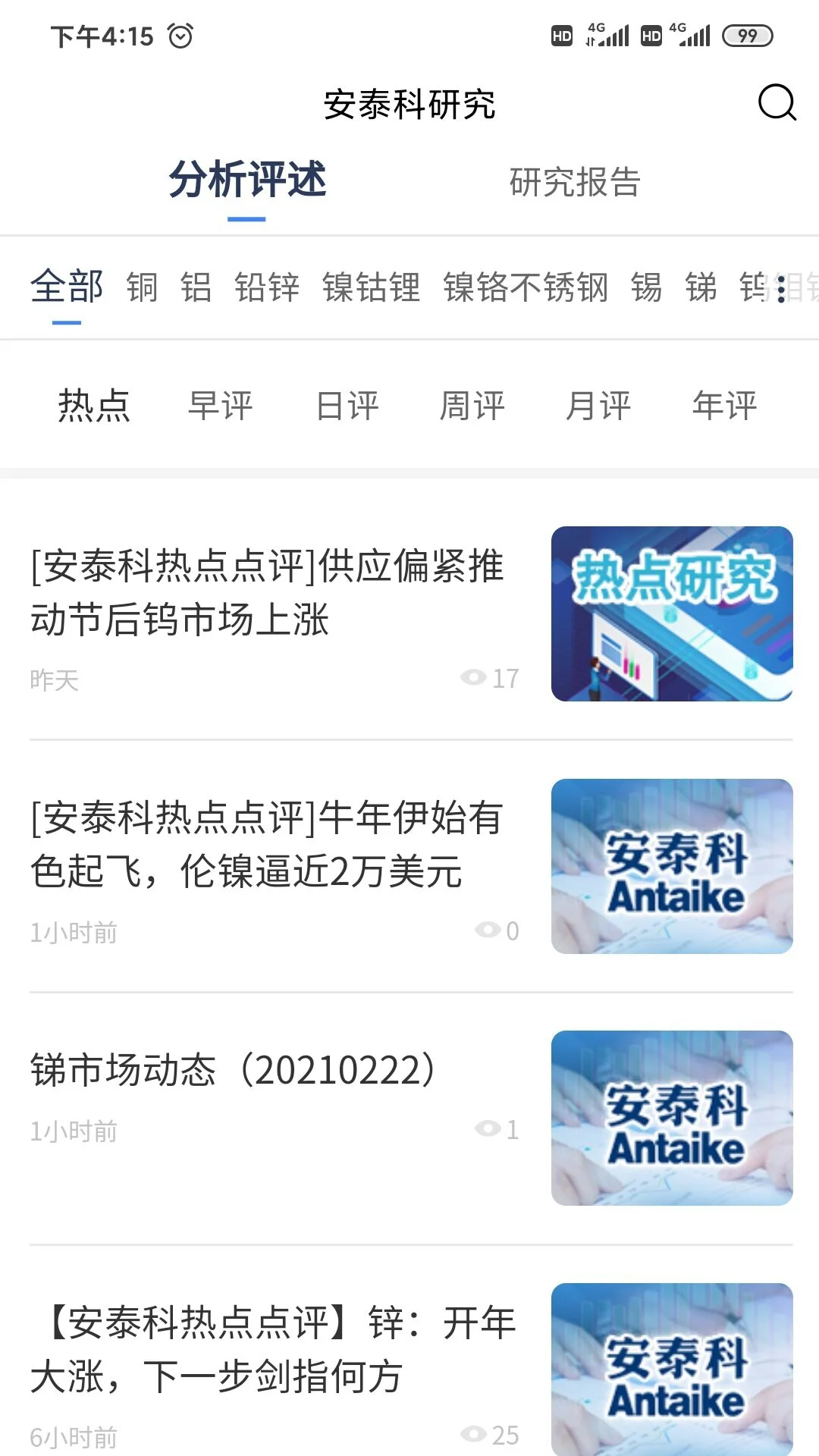Click the eye icon showing 17 views
Image resolution: width=819 pixels, height=1456 pixels.
[x=472, y=677]
